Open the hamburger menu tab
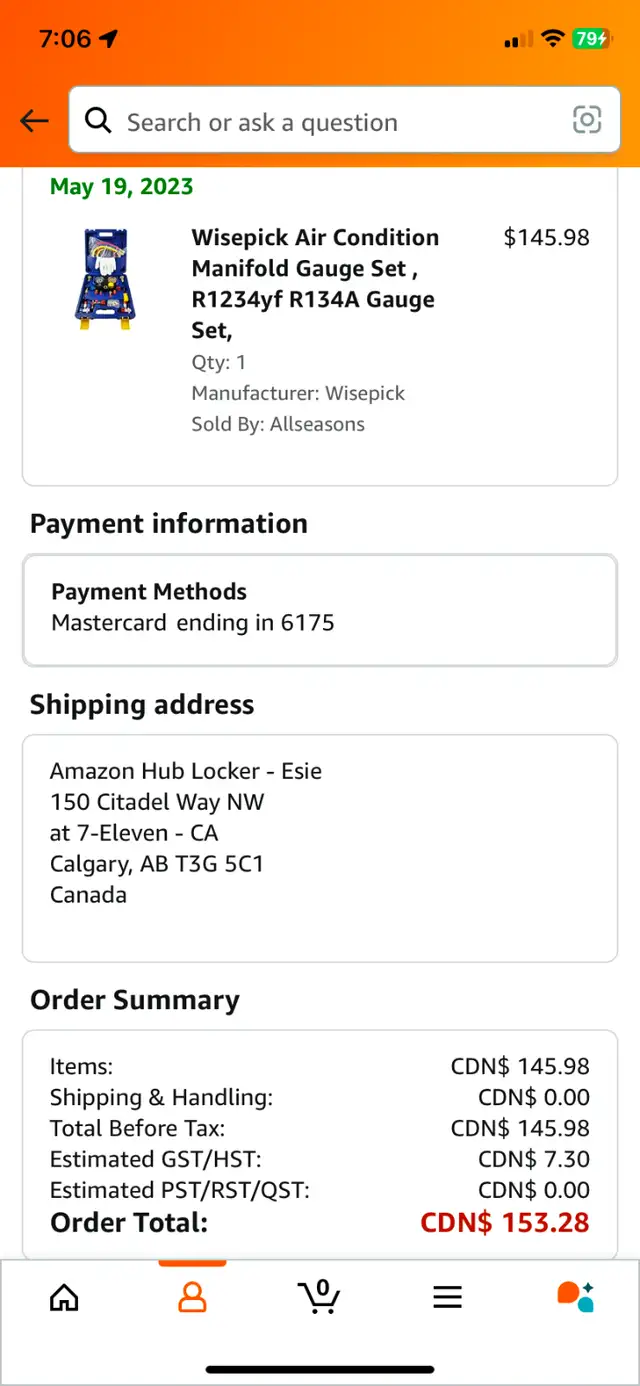 [x=447, y=1297]
